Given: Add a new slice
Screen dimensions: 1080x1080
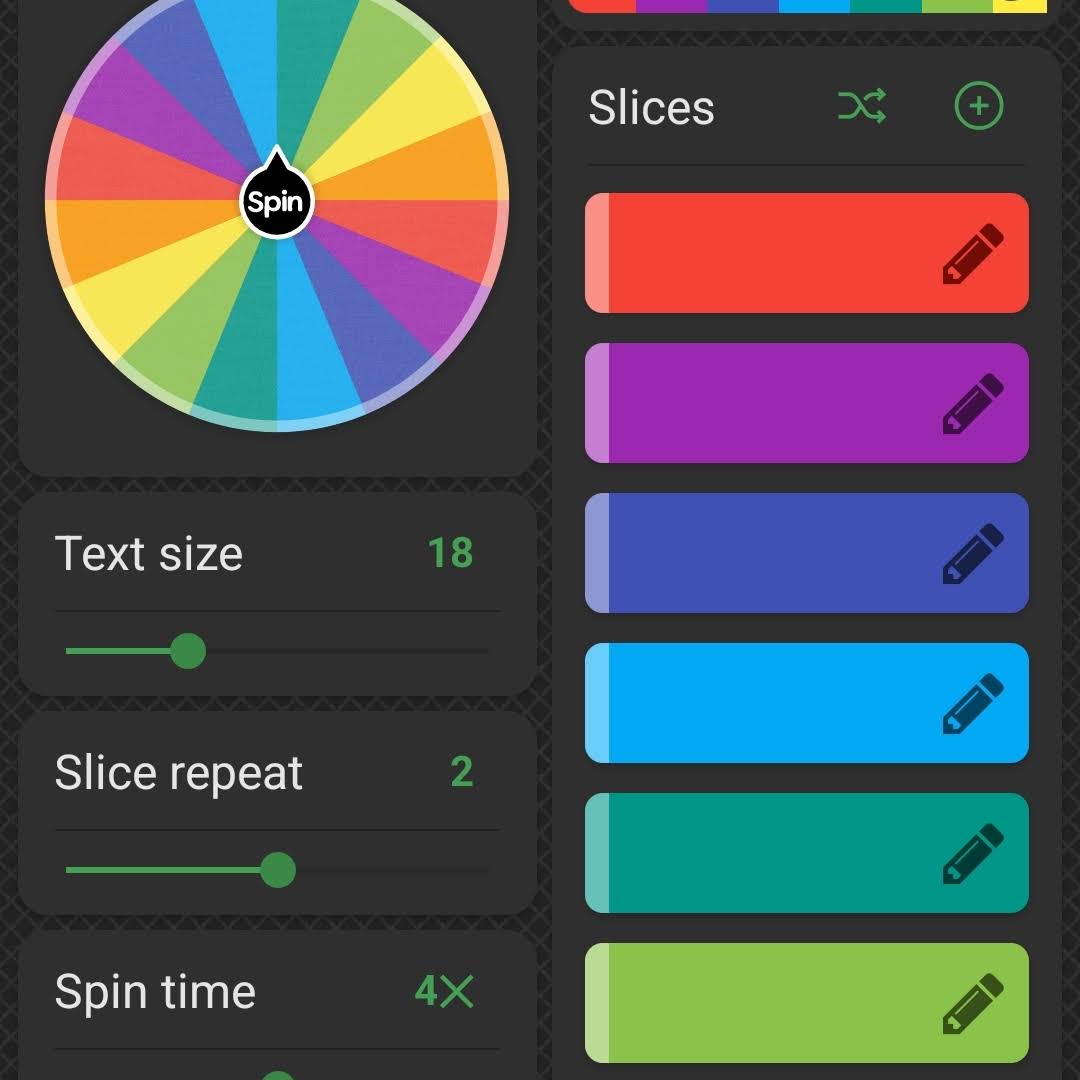Looking at the screenshot, I should point(978,106).
